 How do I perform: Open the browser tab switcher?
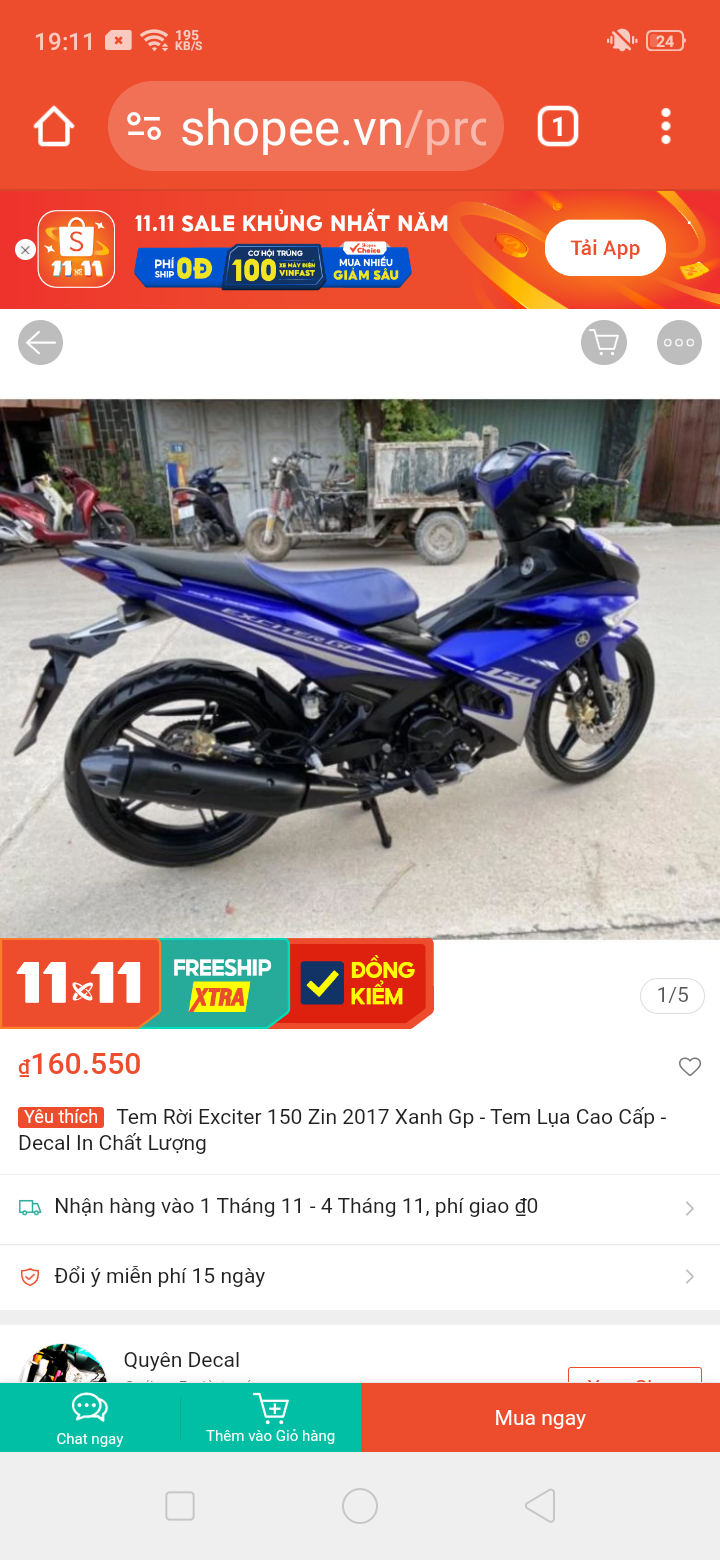pyautogui.click(x=558, y=127)
